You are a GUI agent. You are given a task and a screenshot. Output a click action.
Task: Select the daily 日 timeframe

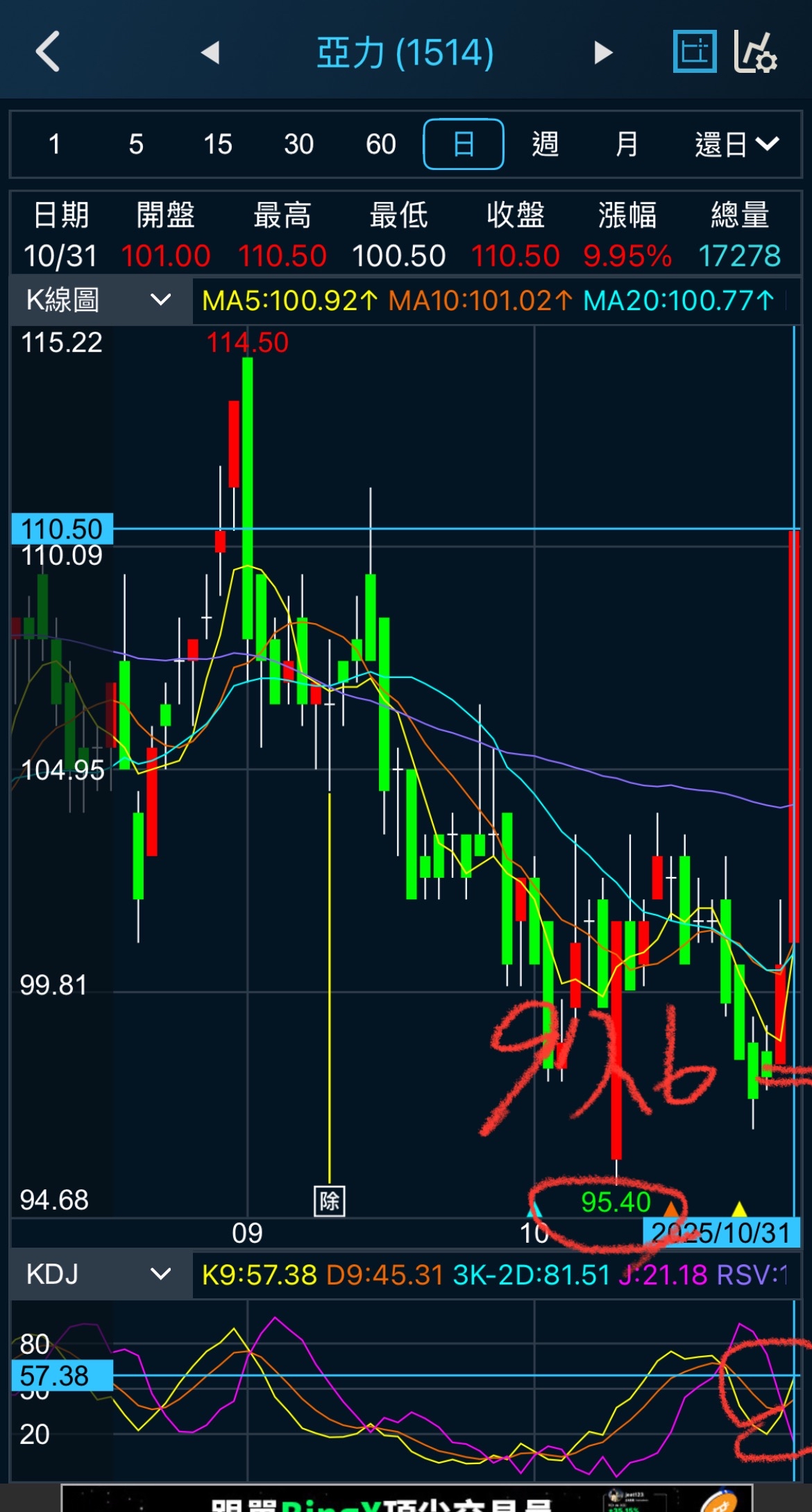point(463,144)
